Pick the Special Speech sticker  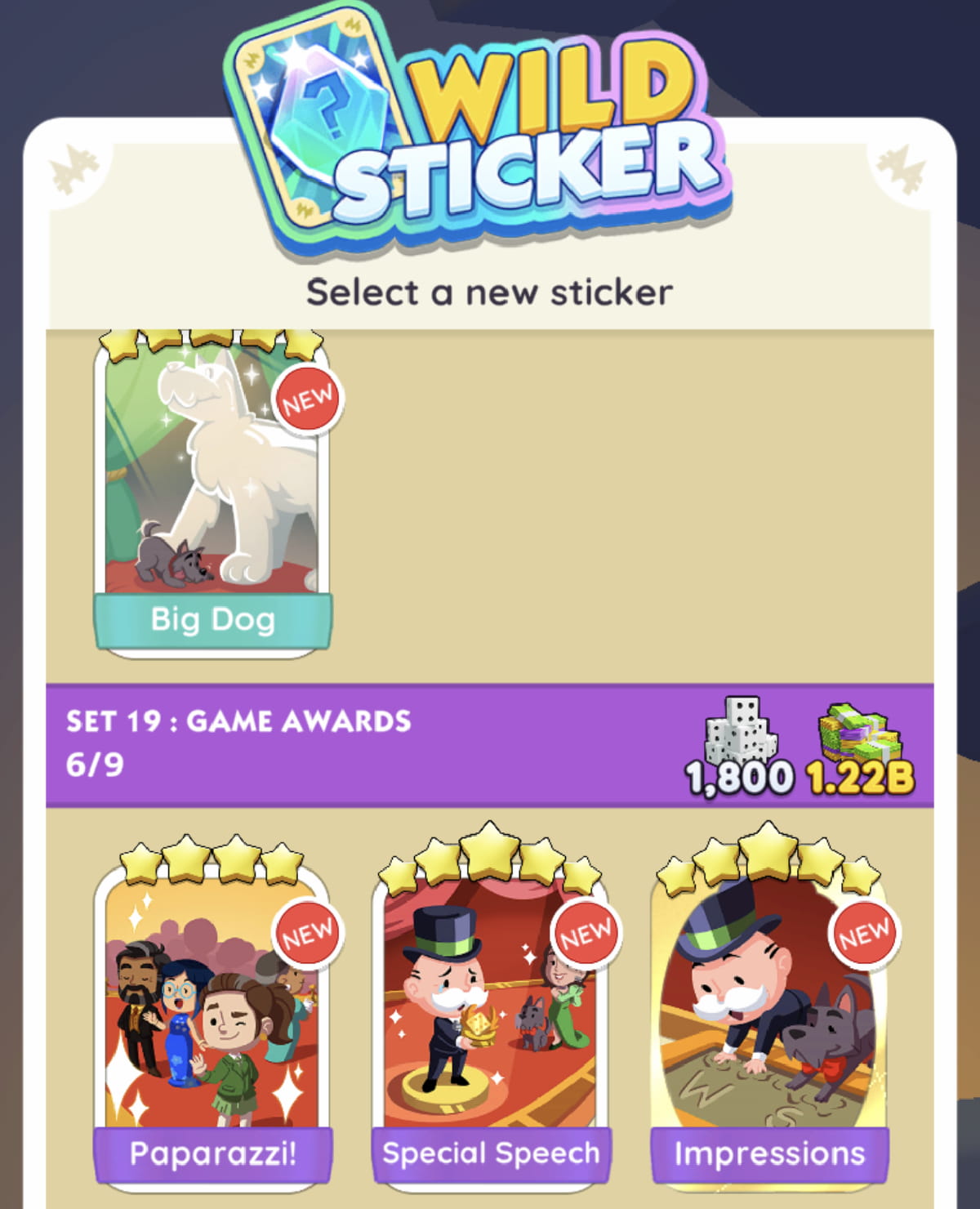point(490,1021)
